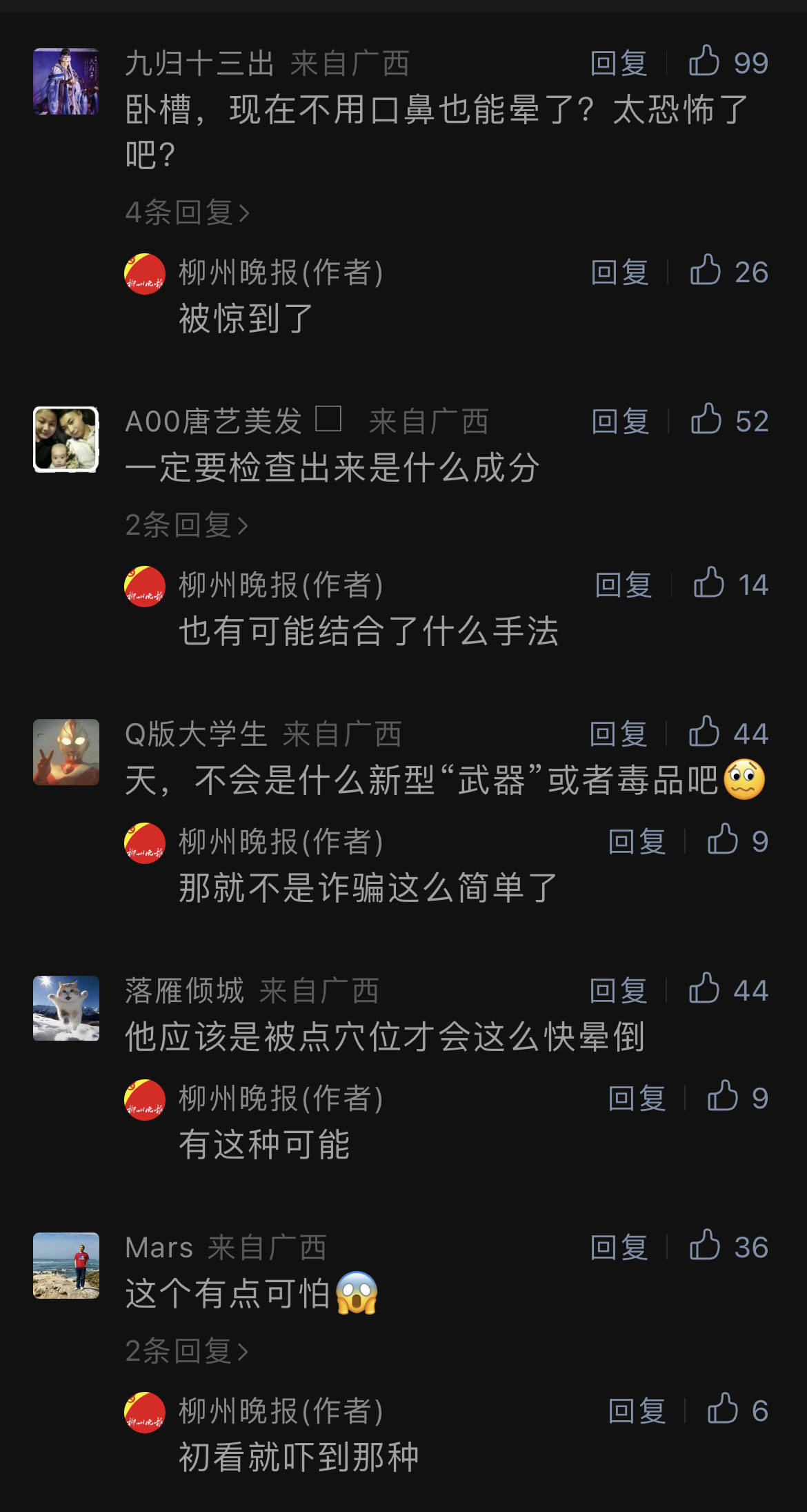
Task: Reply to Mars's comment
Action: (619, 1247)
